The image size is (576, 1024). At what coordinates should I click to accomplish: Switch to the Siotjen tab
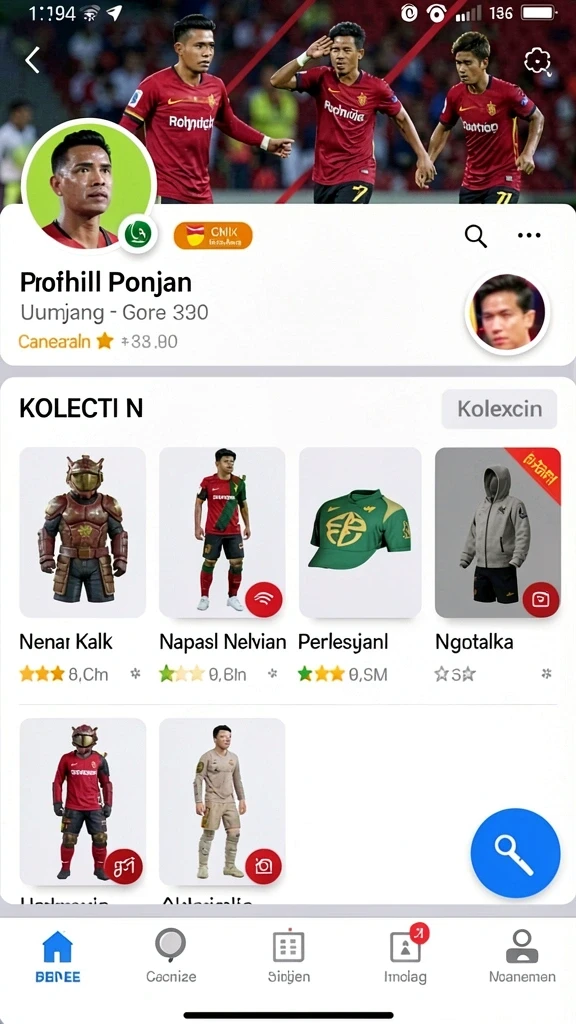pos(289,956)
